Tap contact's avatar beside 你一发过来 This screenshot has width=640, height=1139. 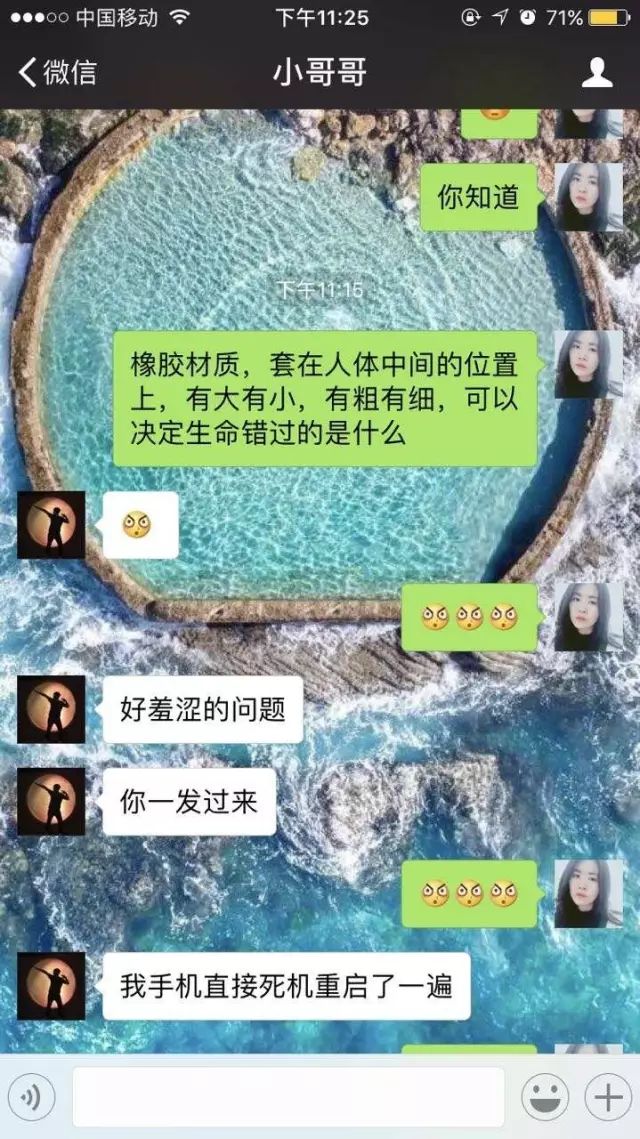click(51, 801)
